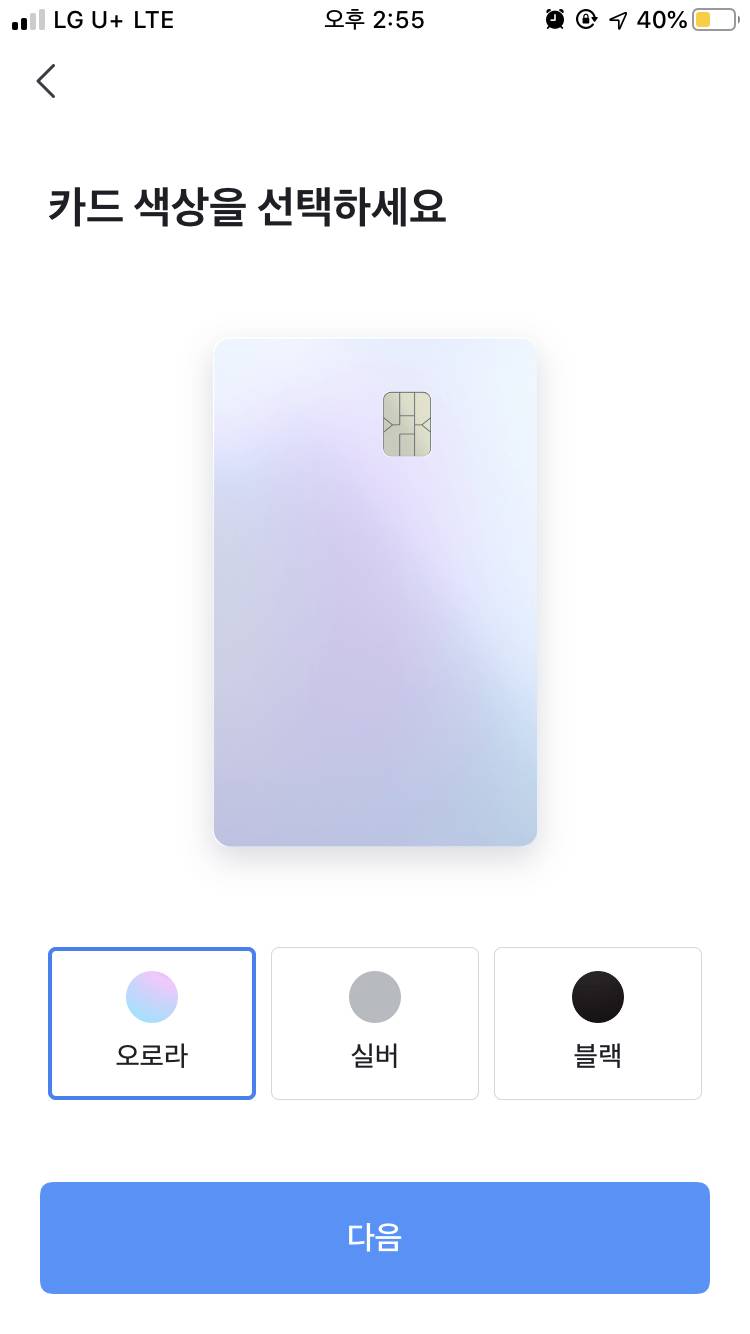Choose the 실버 card color
This screenshot has width=750, height=1334.
tap(375, 1023)
